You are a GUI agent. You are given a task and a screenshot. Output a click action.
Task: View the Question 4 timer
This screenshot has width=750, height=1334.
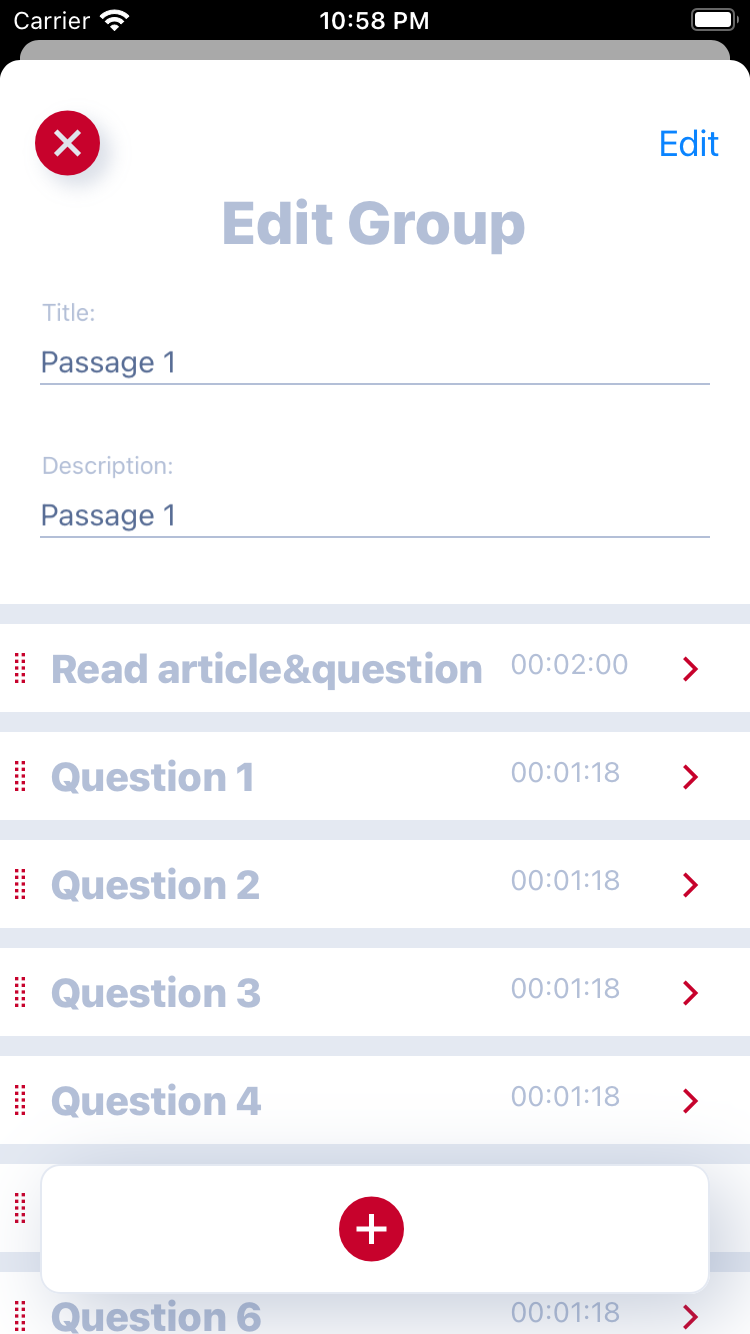point(565,1096)
